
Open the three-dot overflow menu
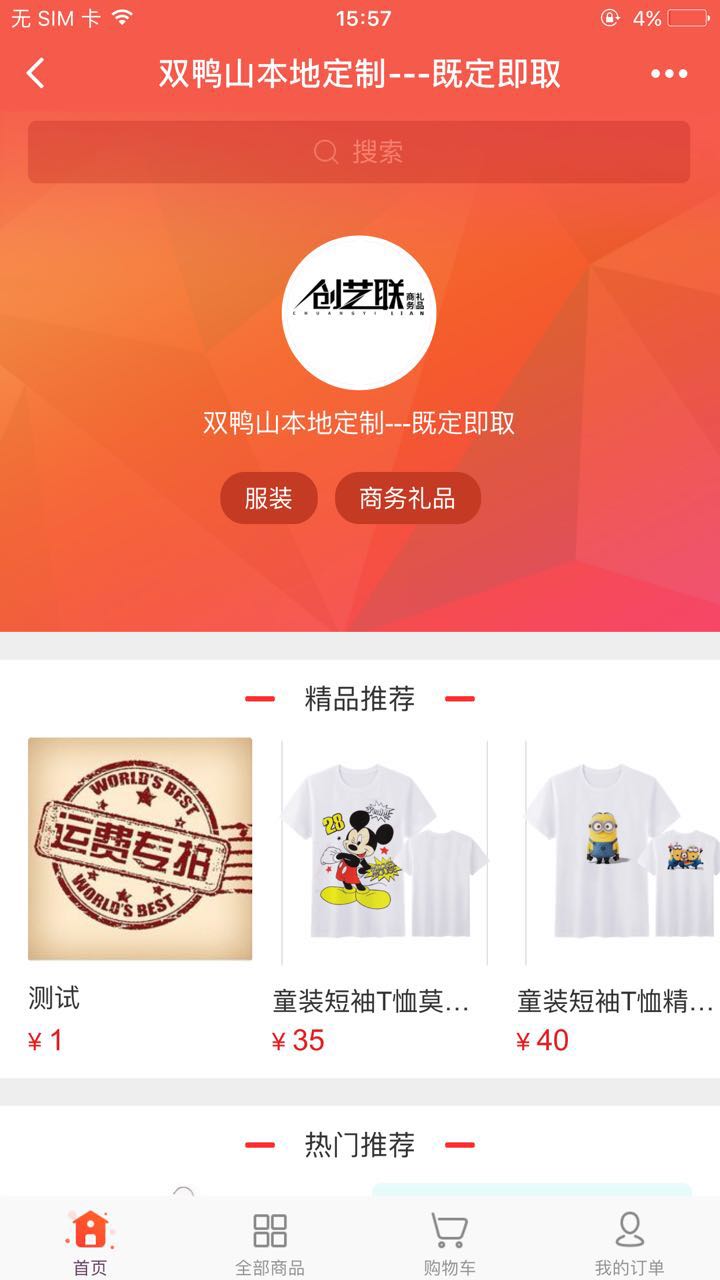click(669, 74)
